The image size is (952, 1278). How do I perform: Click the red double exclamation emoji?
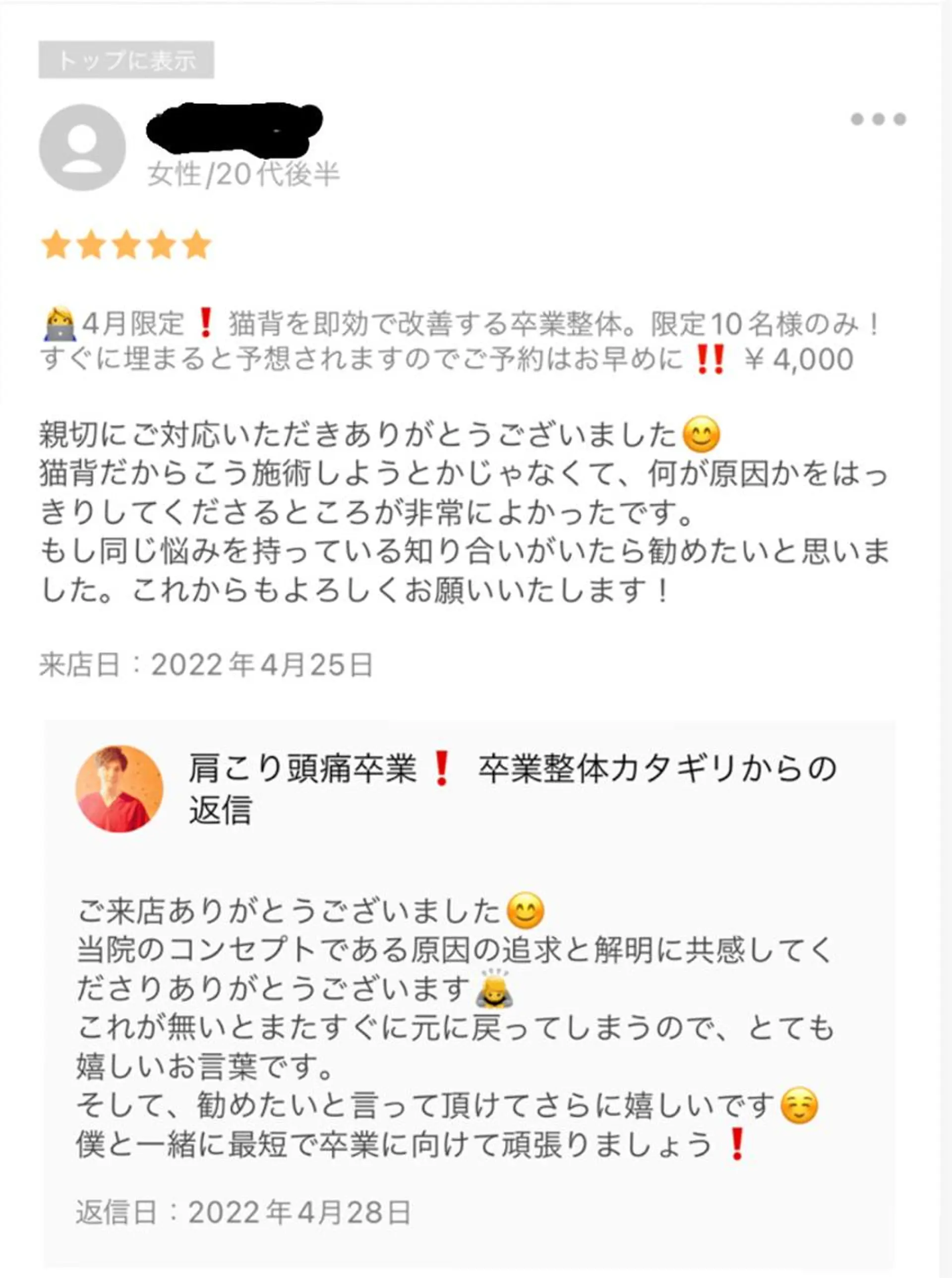click(x=710, y=357)
